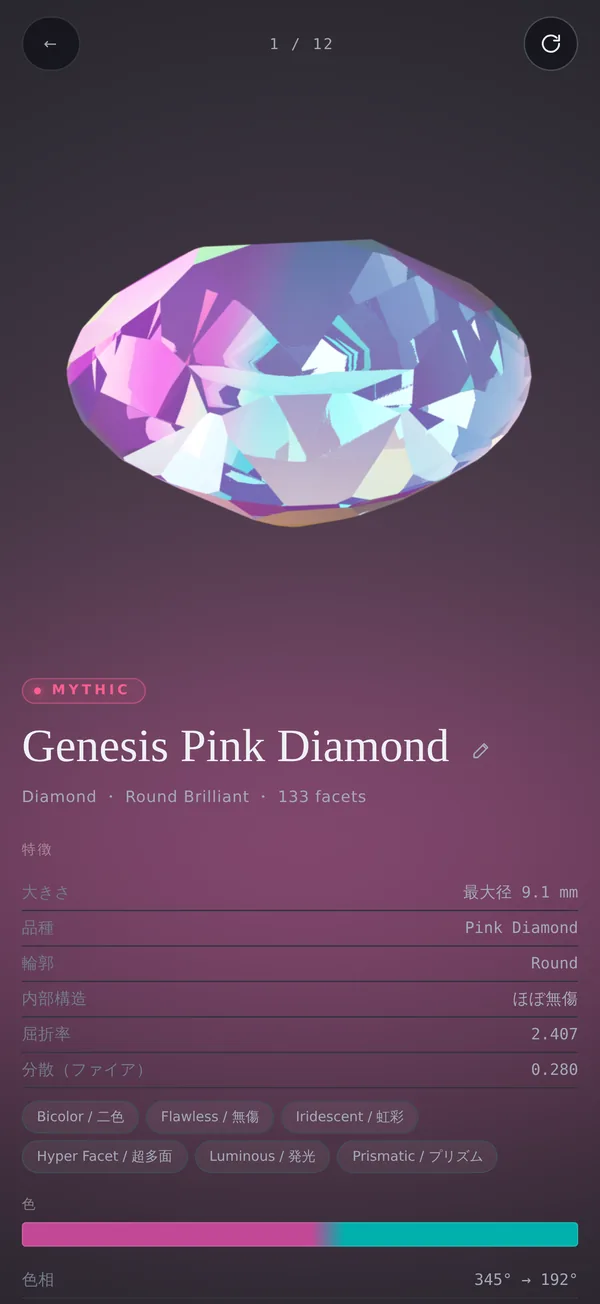Go back with the arrow button
The width and height of the screenshot is (600, 1304).
coord(51,44)
